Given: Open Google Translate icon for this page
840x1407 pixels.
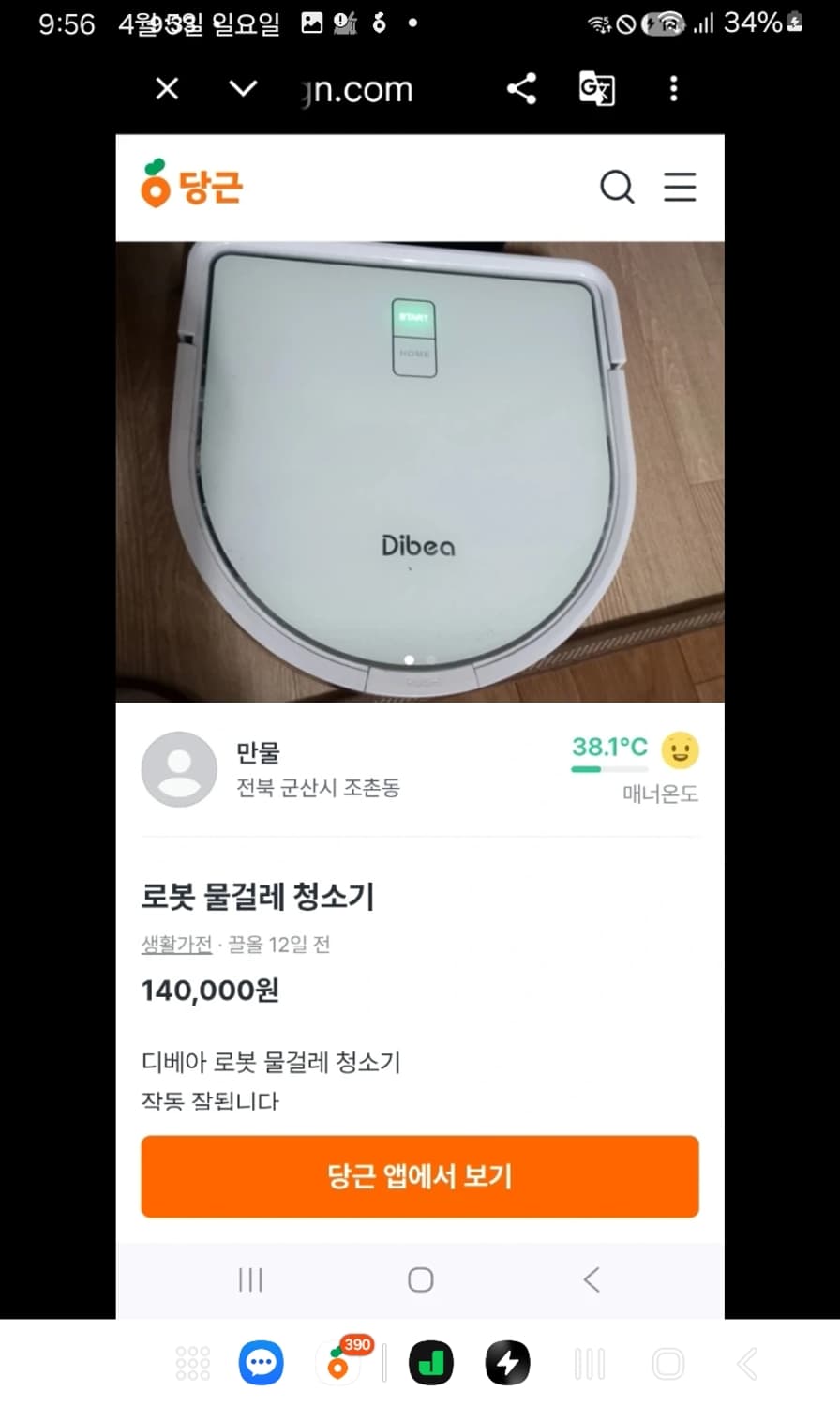Looking at the screenshot, I should (597, 87).
